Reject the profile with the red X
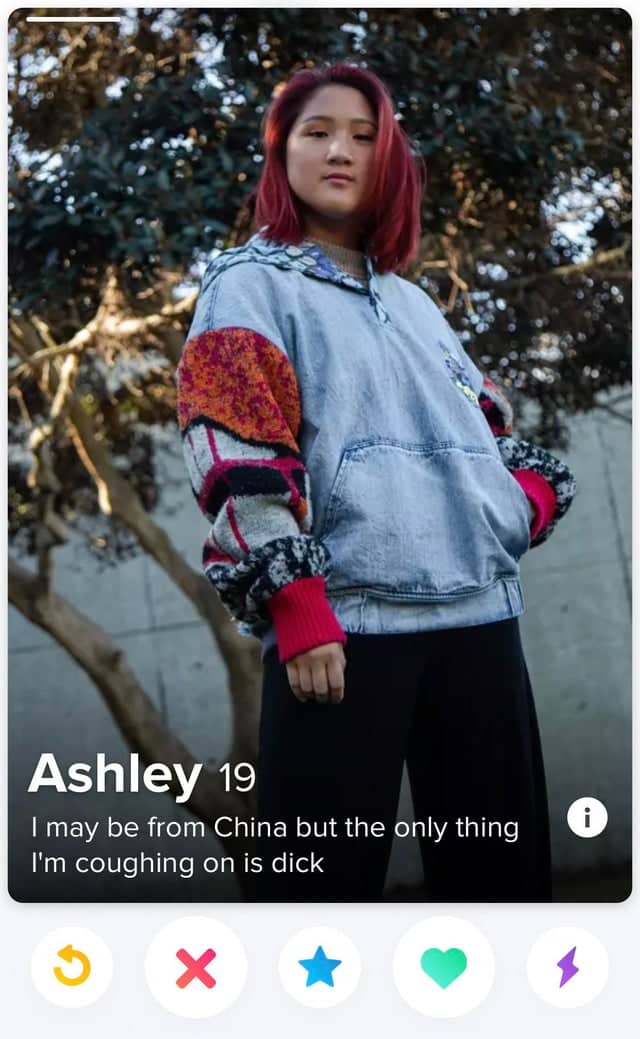640x1039 pixels. click(x=196, y=967)
